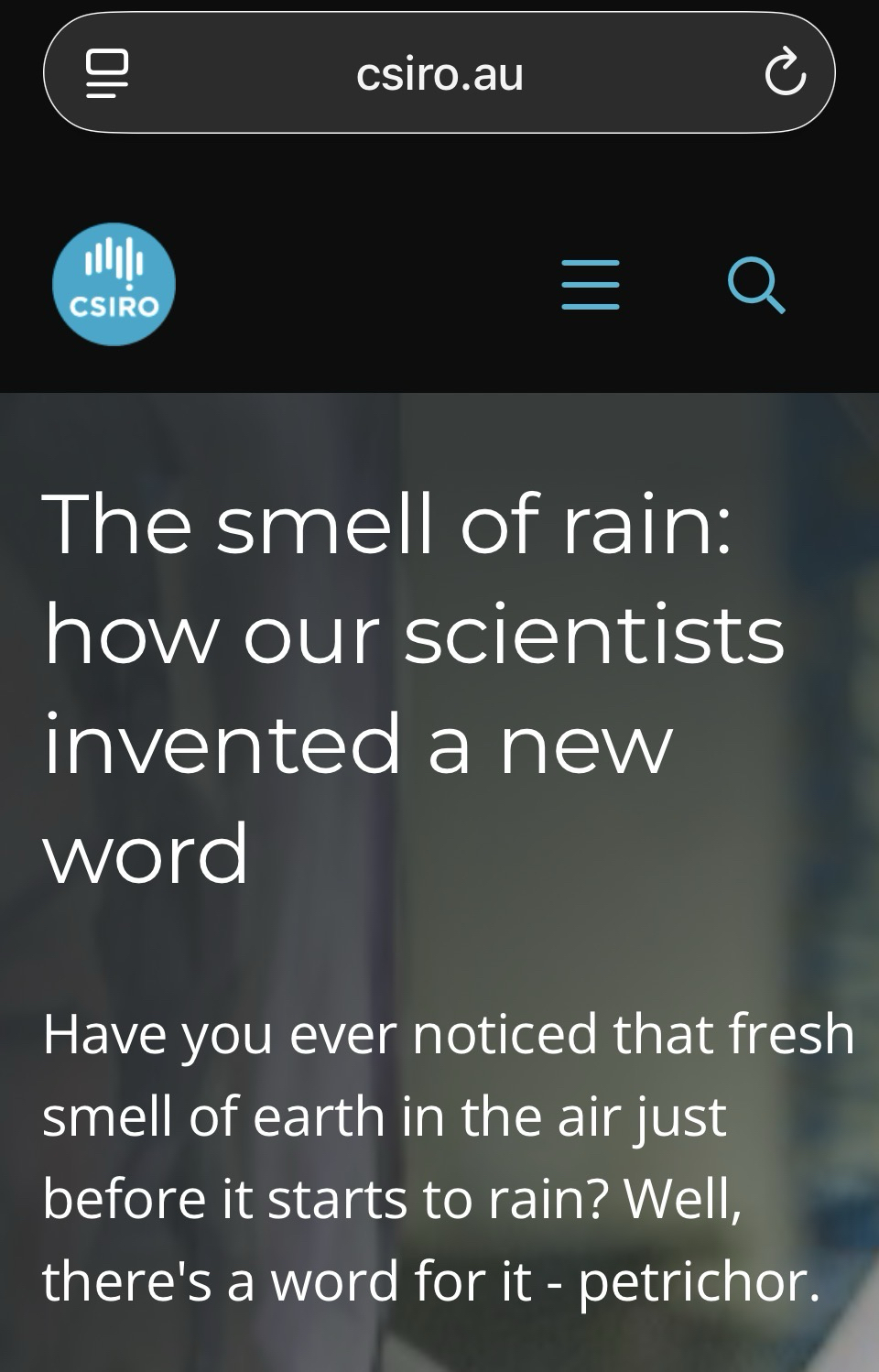Open the hamburger navigation menu

591,284
